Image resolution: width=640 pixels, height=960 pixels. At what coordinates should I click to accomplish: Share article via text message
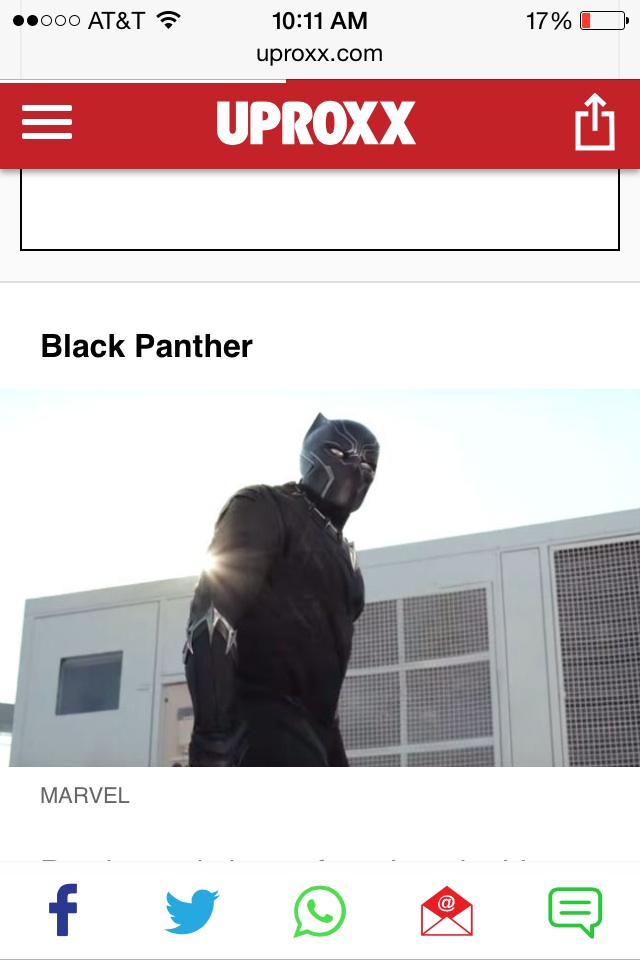click(x=575, y=911)
